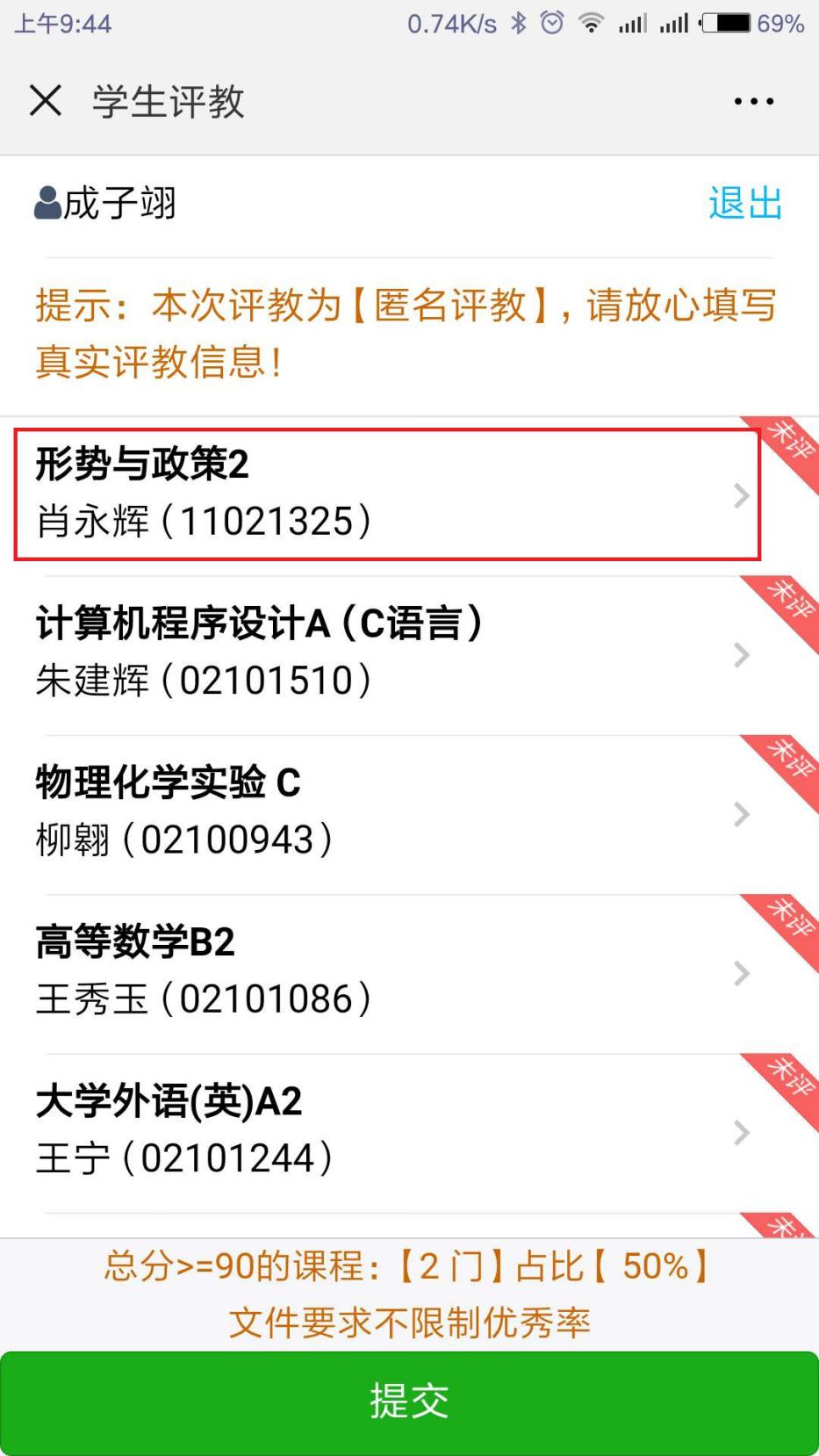Close the 学生评教 page
This screenshot has width=819, height=1456.
pyautogui.click(x=46, y=101)
